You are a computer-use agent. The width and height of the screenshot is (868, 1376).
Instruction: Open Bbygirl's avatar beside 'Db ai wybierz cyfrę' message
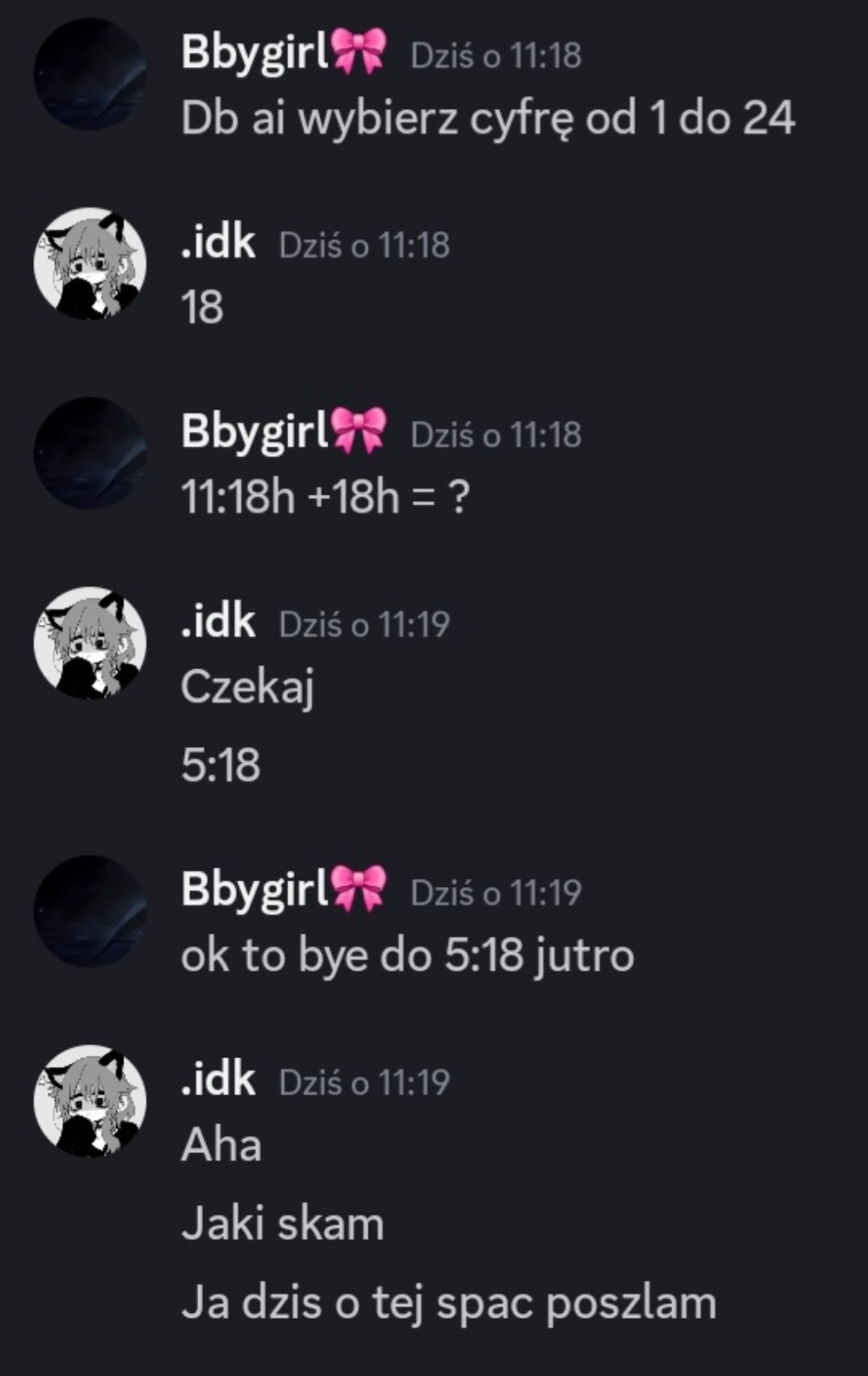pos(90,75)
